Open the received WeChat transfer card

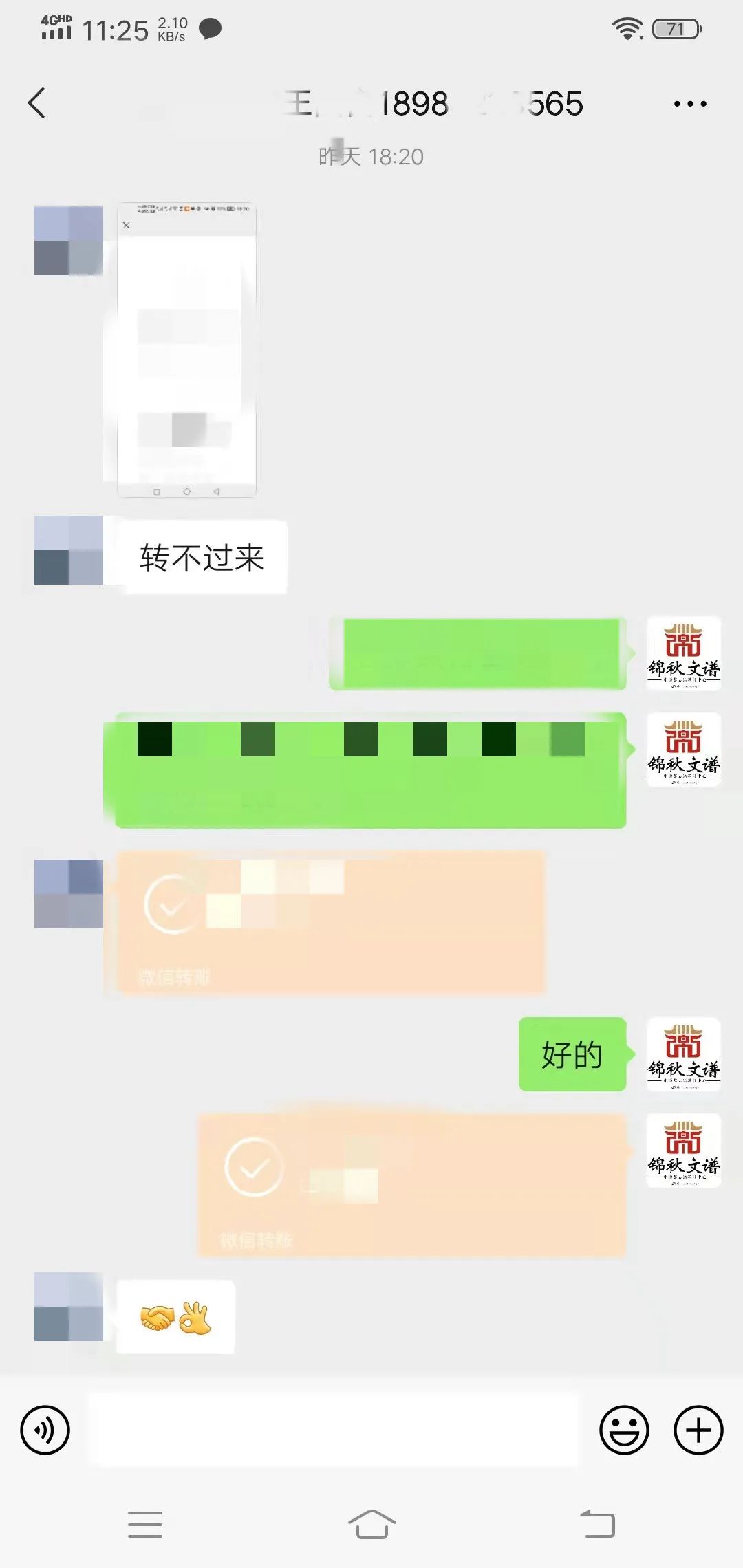point(330,922)
